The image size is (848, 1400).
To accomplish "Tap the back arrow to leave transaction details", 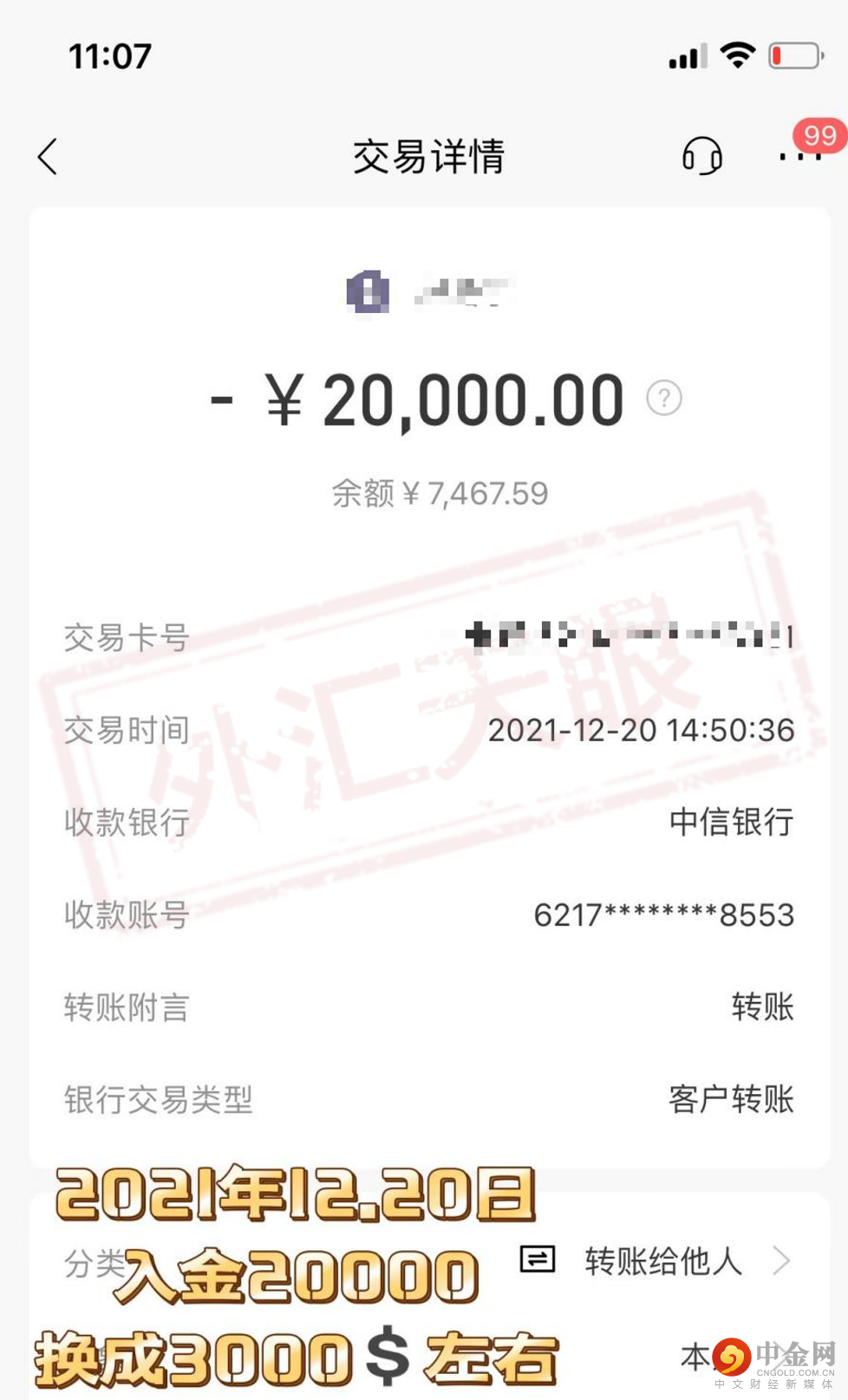I will (x=48, y=157).
